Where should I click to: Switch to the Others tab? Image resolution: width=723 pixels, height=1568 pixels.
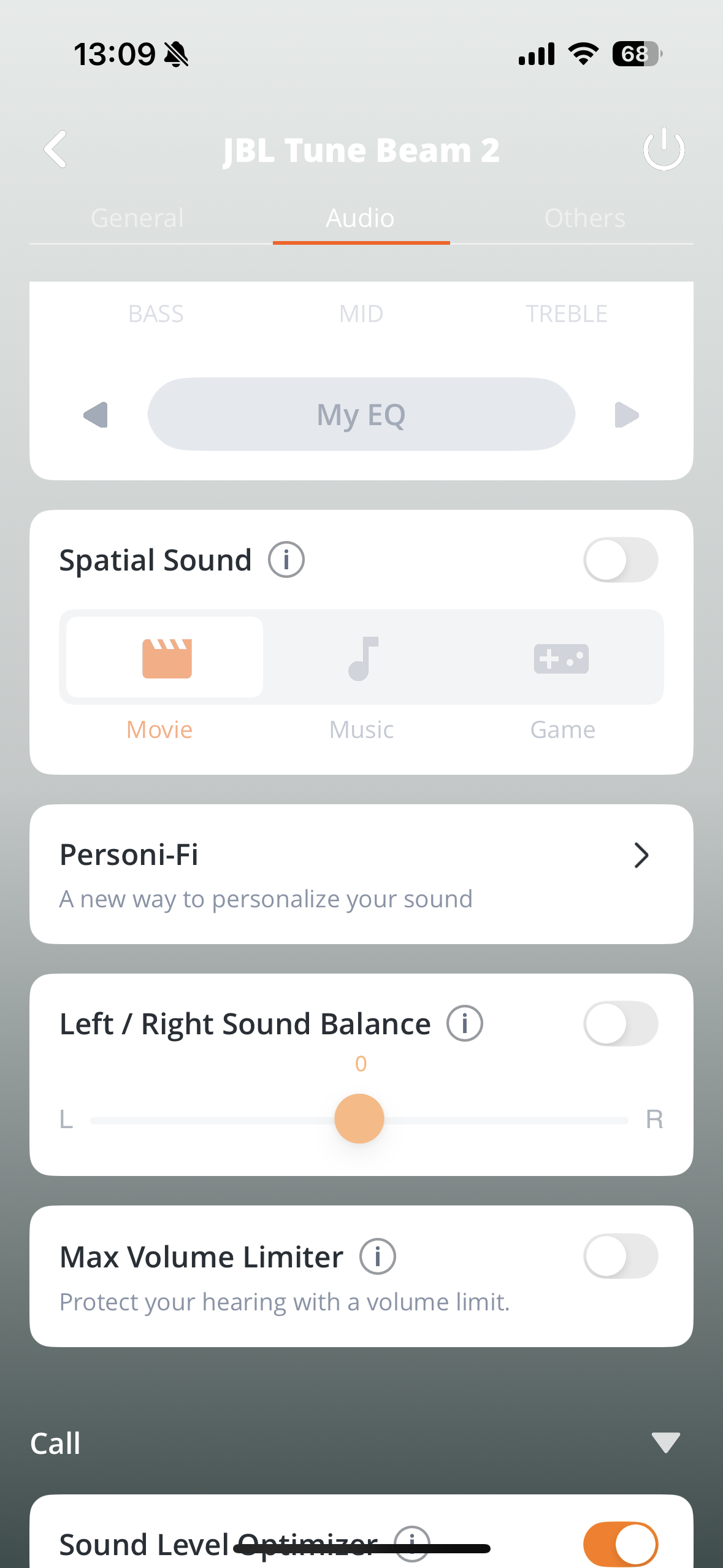pyautogui.click(x=584, y=218)
